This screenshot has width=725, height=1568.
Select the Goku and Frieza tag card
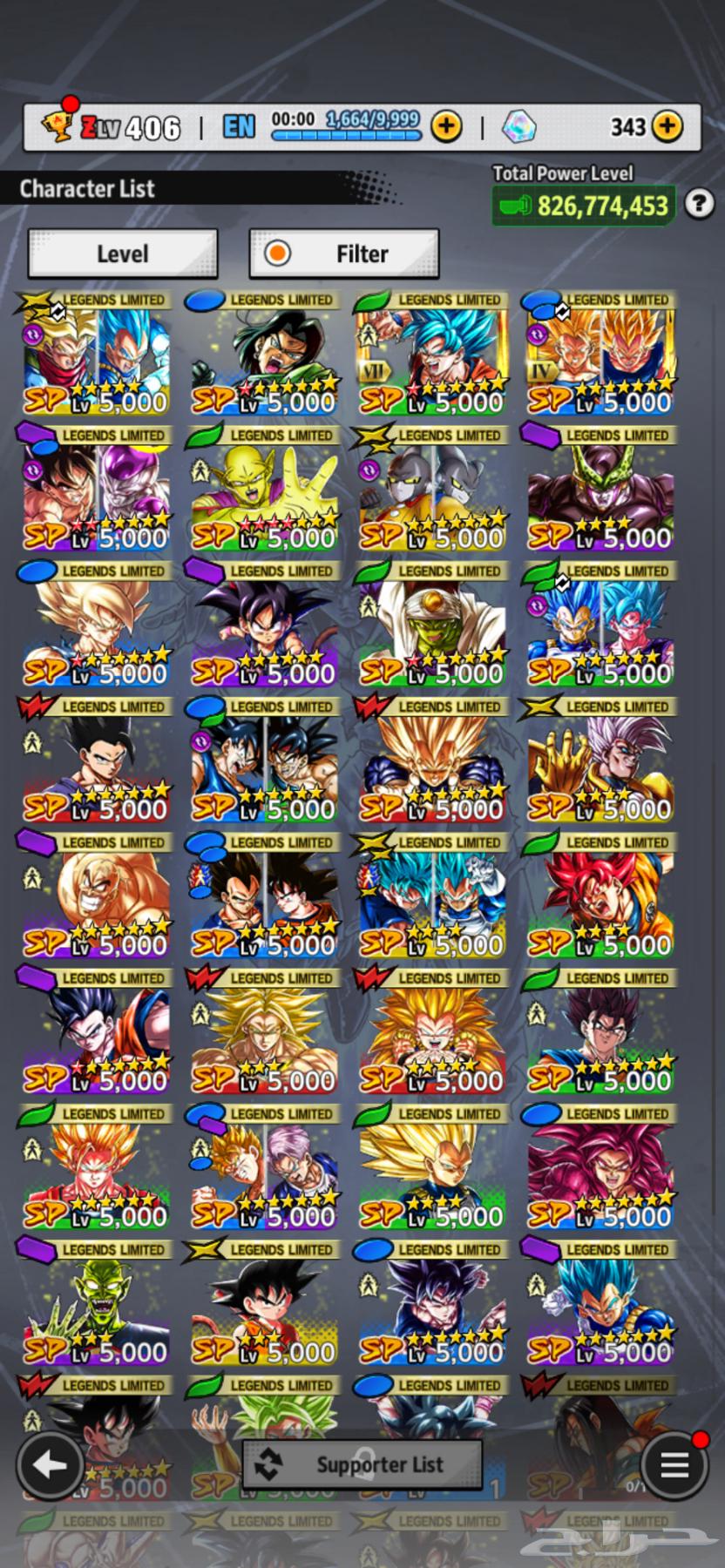(96, 489)
